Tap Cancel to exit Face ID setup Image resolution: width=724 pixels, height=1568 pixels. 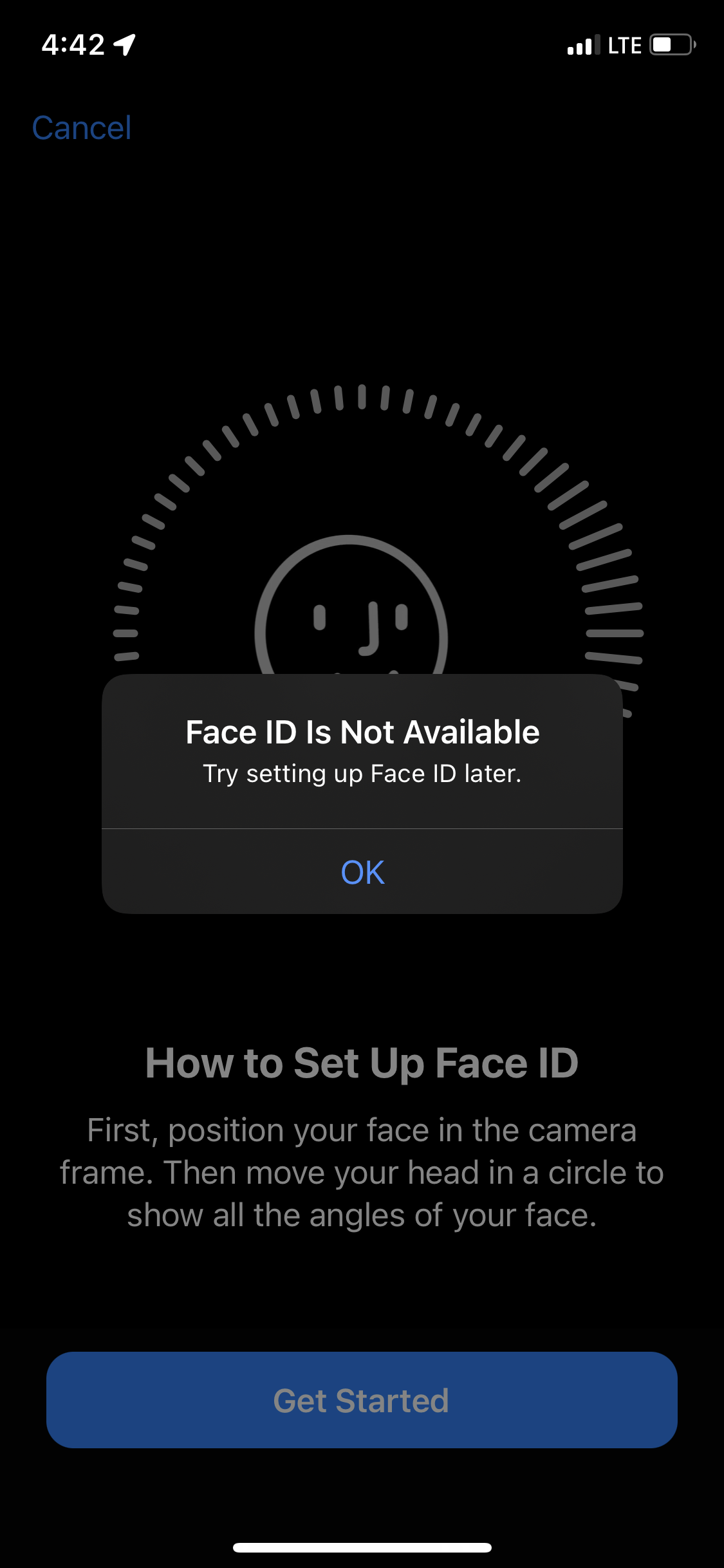click(82, 127)
